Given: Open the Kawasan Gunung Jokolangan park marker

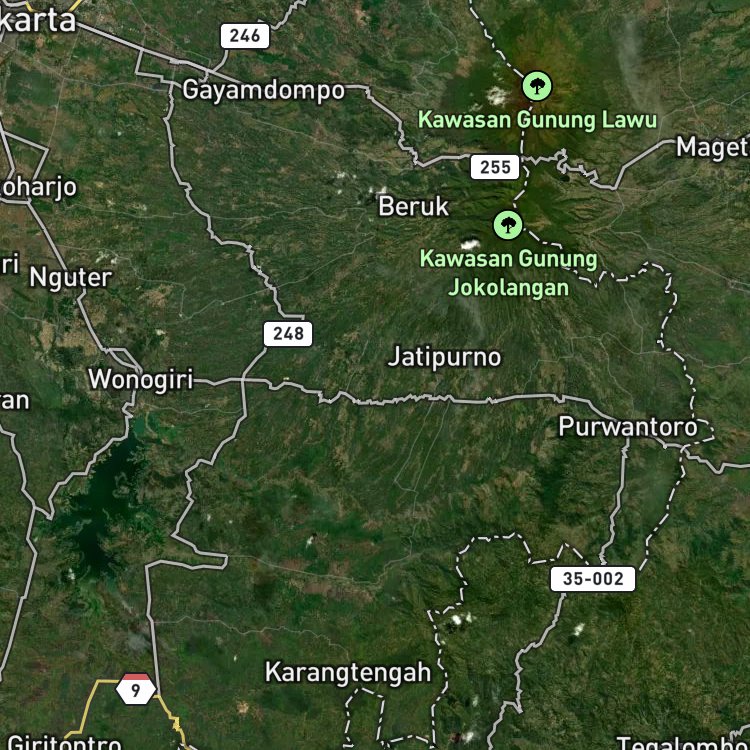Looking at the screenshot, I should coord(508,225).
